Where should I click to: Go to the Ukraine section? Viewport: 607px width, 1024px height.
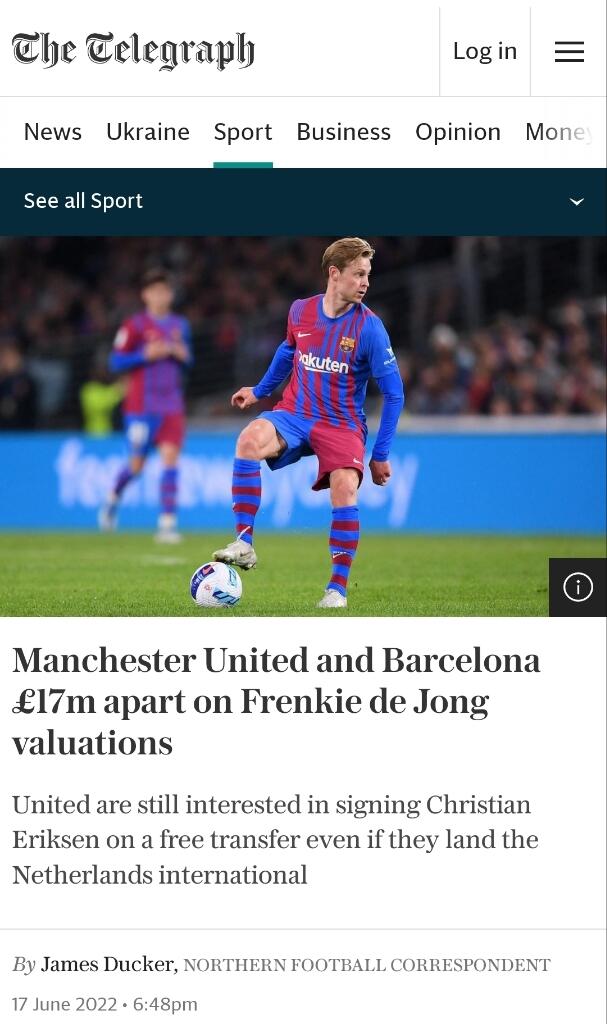pyautogui.click(x=148, y=132)
